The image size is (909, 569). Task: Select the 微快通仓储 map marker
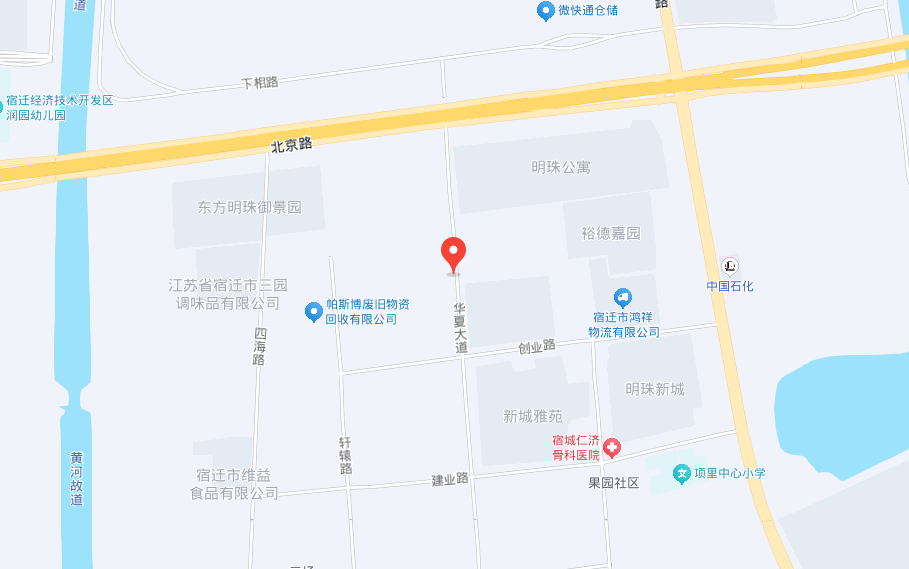click(x=546, y=11)
